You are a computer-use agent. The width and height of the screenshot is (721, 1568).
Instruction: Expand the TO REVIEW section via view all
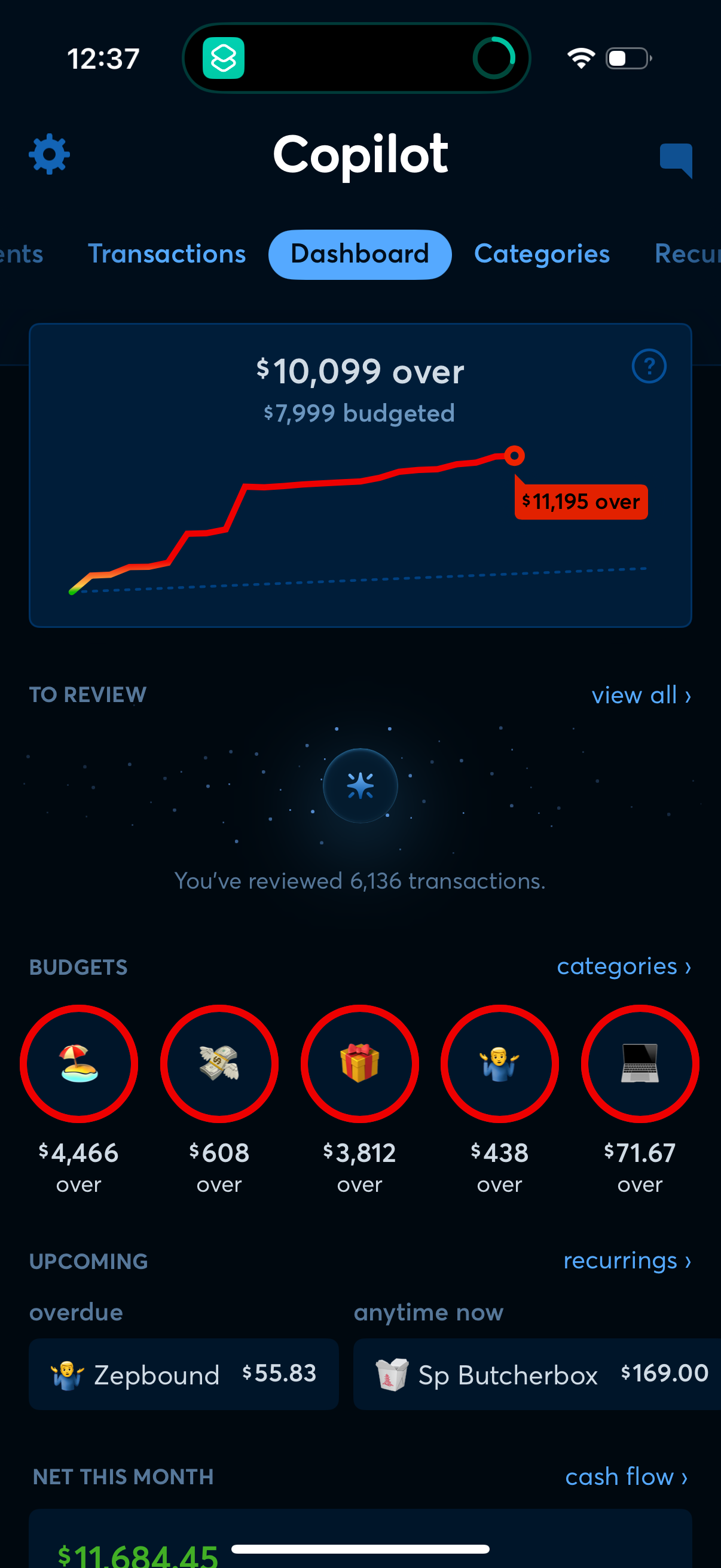coord(640,695)
